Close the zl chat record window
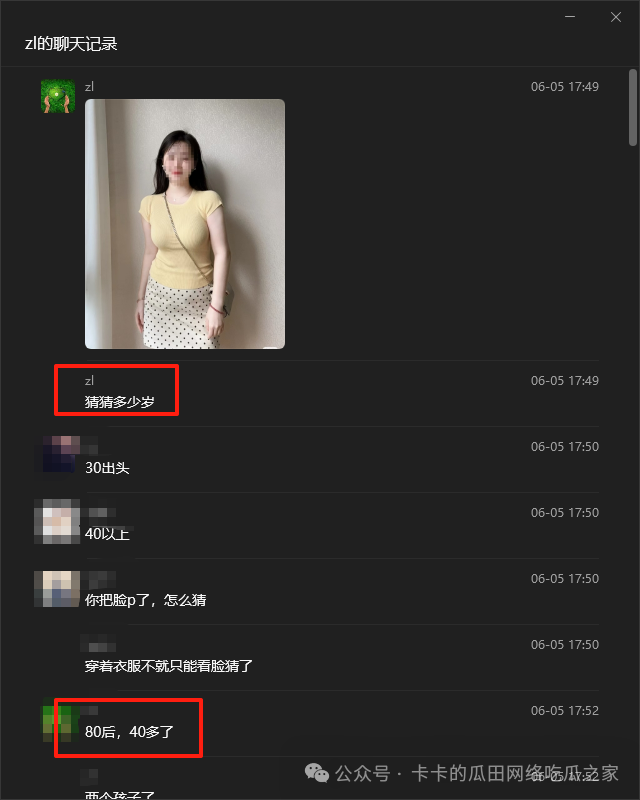This screenshot has width=640, height=800. 615,17
